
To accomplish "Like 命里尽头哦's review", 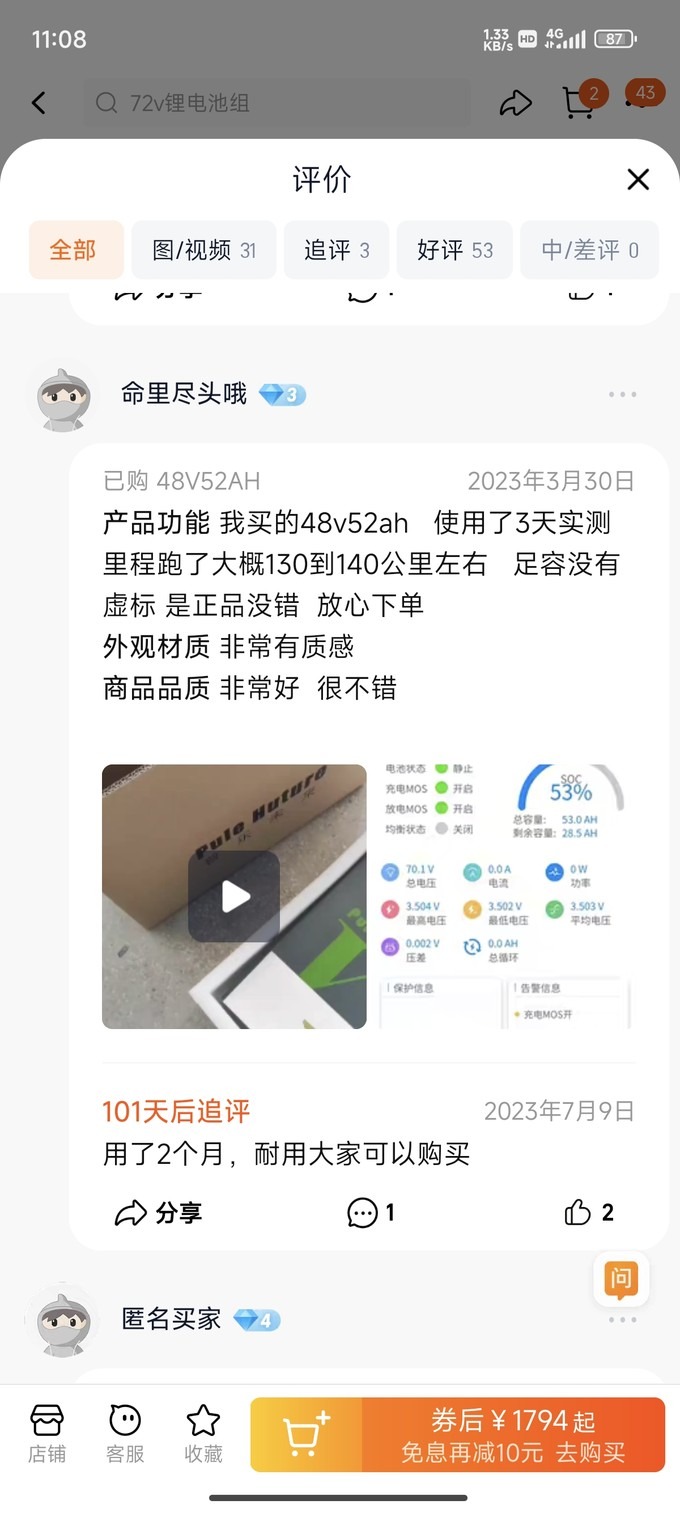I will 589,1213.
